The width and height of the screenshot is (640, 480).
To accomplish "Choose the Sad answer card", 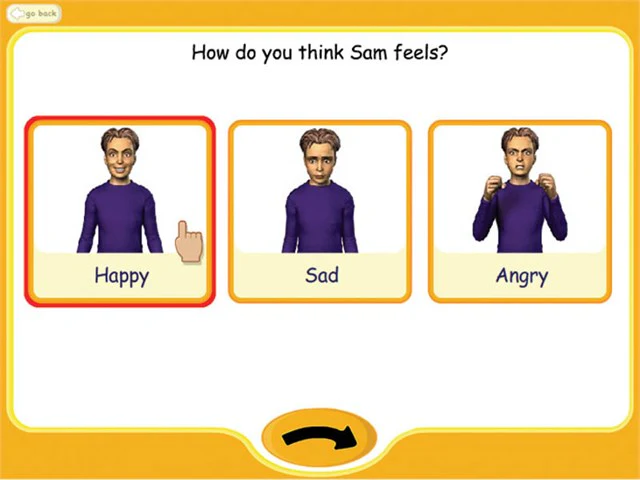I will point(320,211).
